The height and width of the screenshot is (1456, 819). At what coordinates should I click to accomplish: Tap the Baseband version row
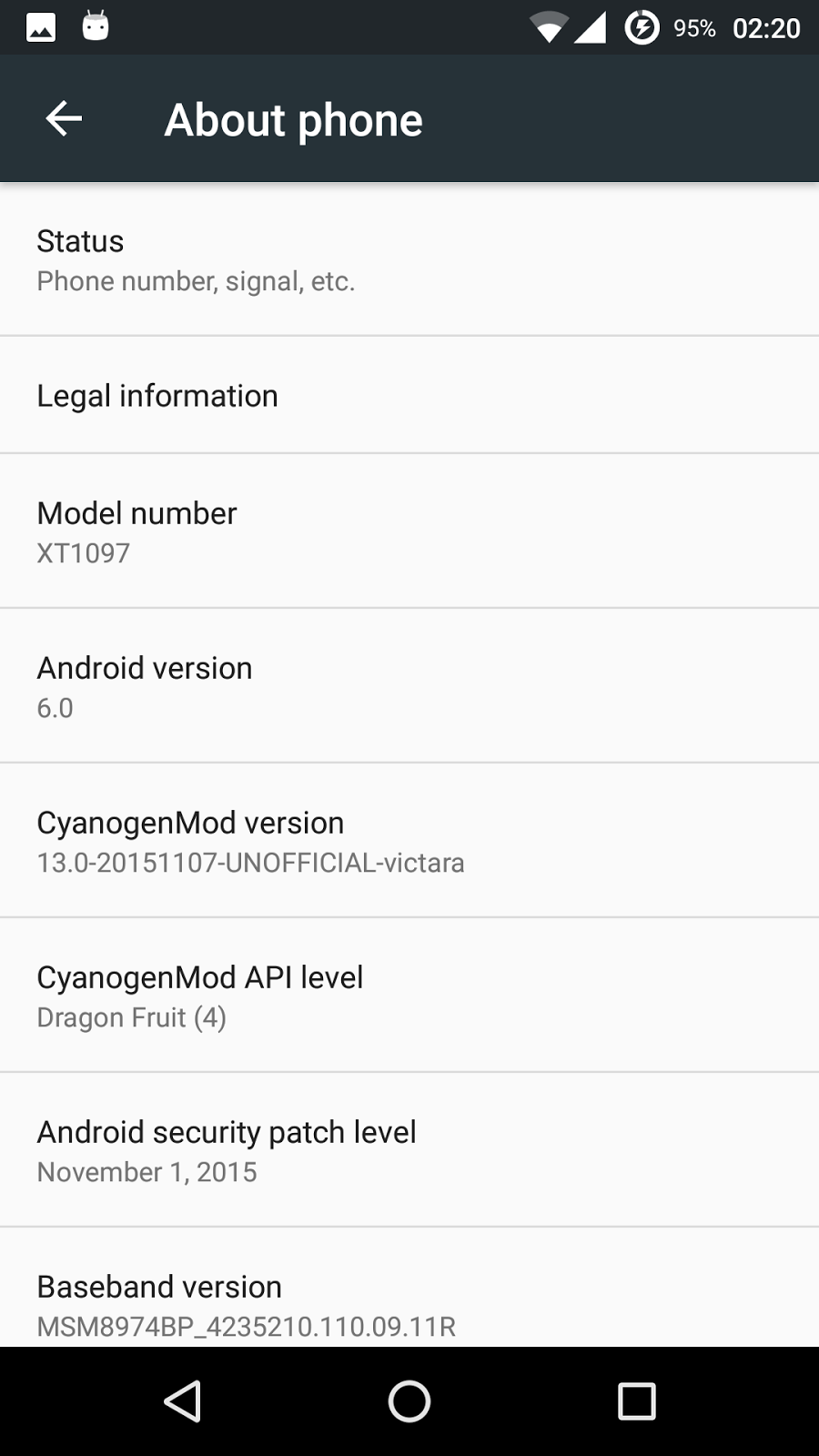[x=409, y=1288]
